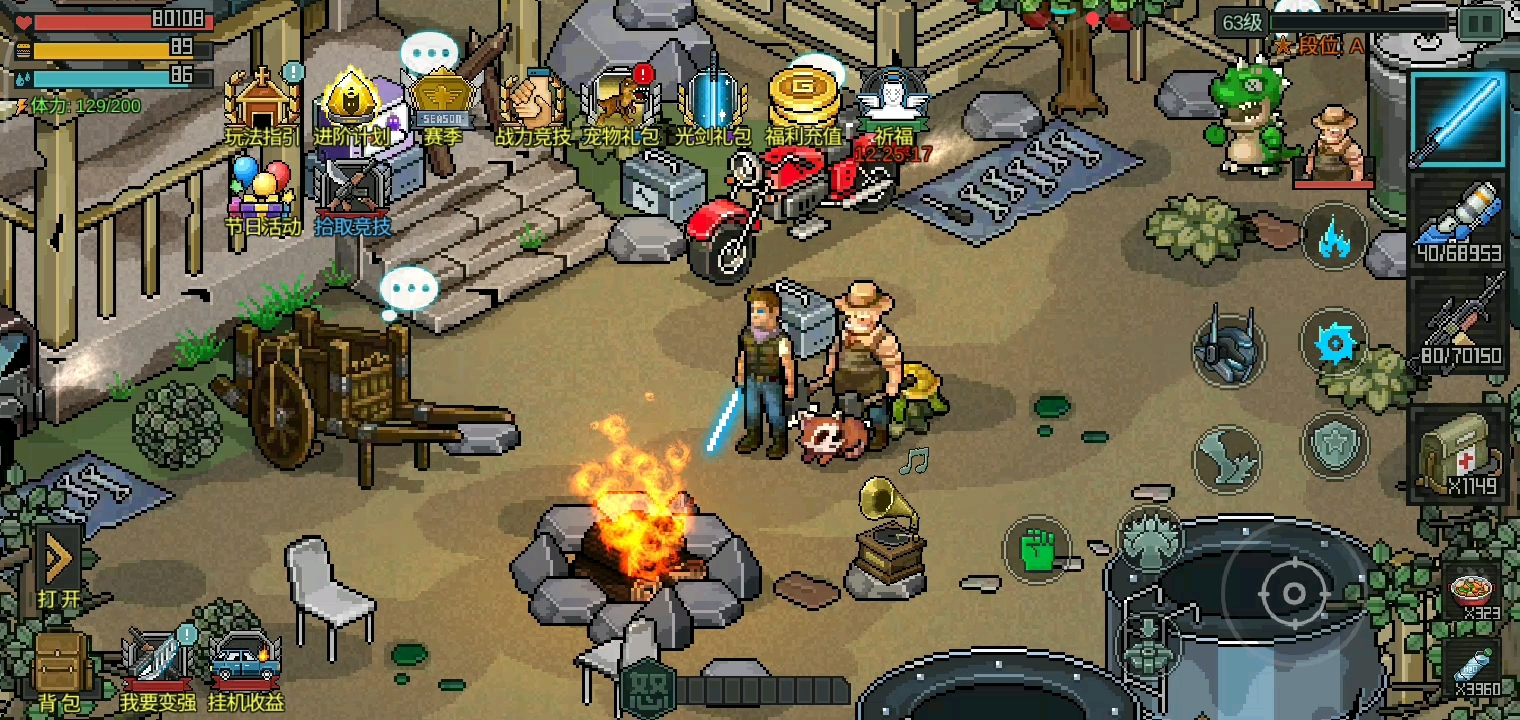Open 战力竞技 power arena

533,105
